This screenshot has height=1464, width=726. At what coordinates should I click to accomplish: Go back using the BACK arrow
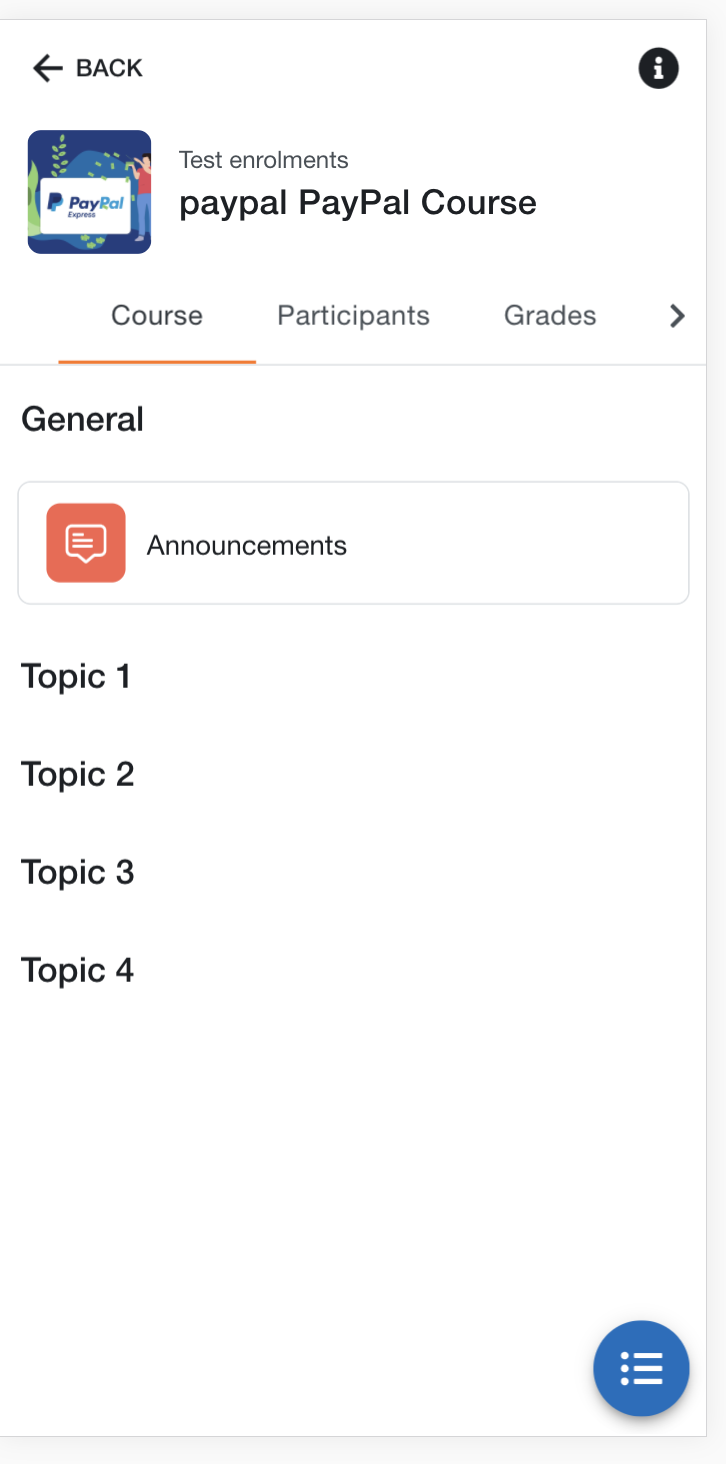(x=87, y=68)
